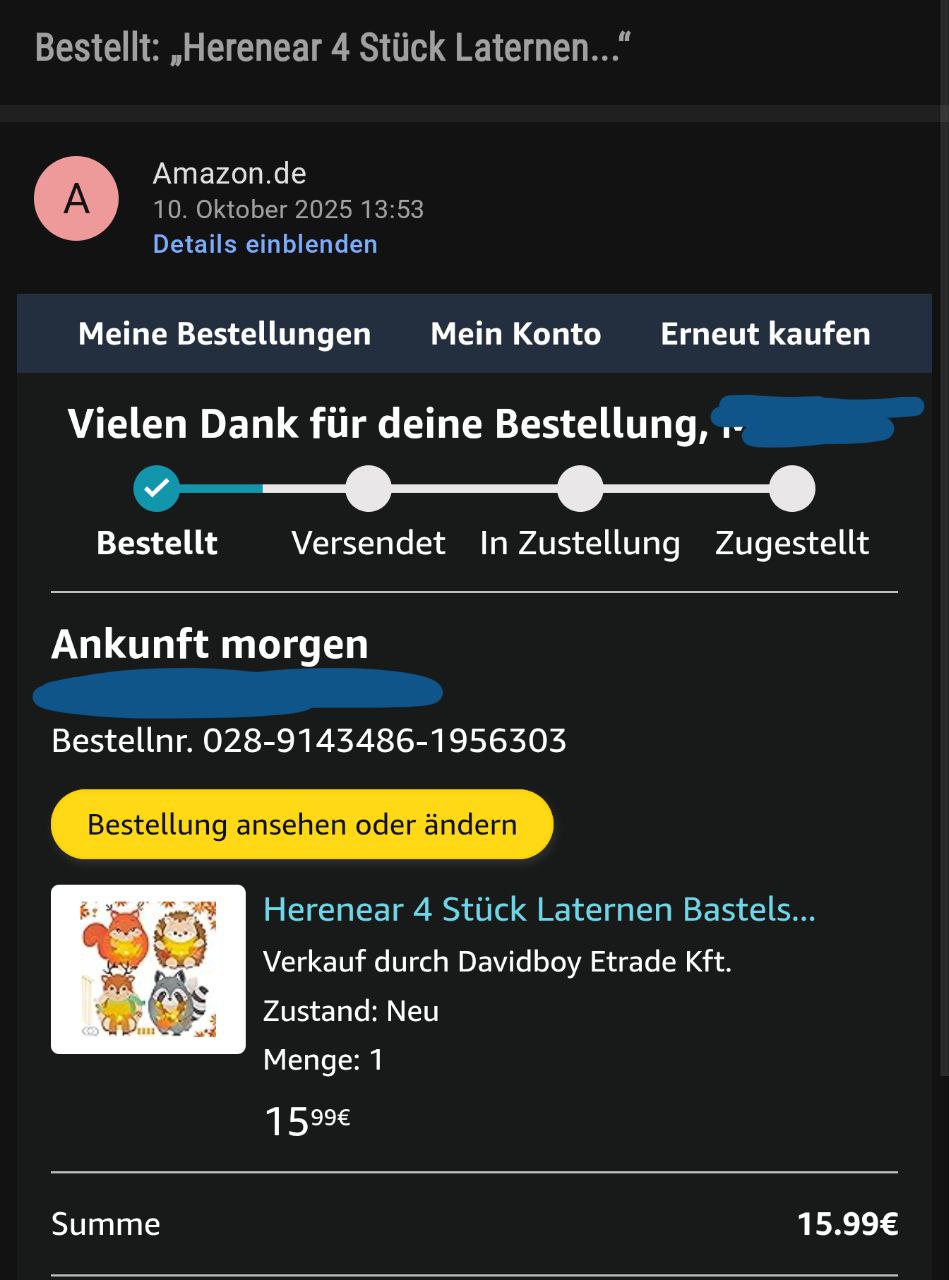Open the Amazon.de sender avatar
The image size is (949, 1280).
[76, 198]
